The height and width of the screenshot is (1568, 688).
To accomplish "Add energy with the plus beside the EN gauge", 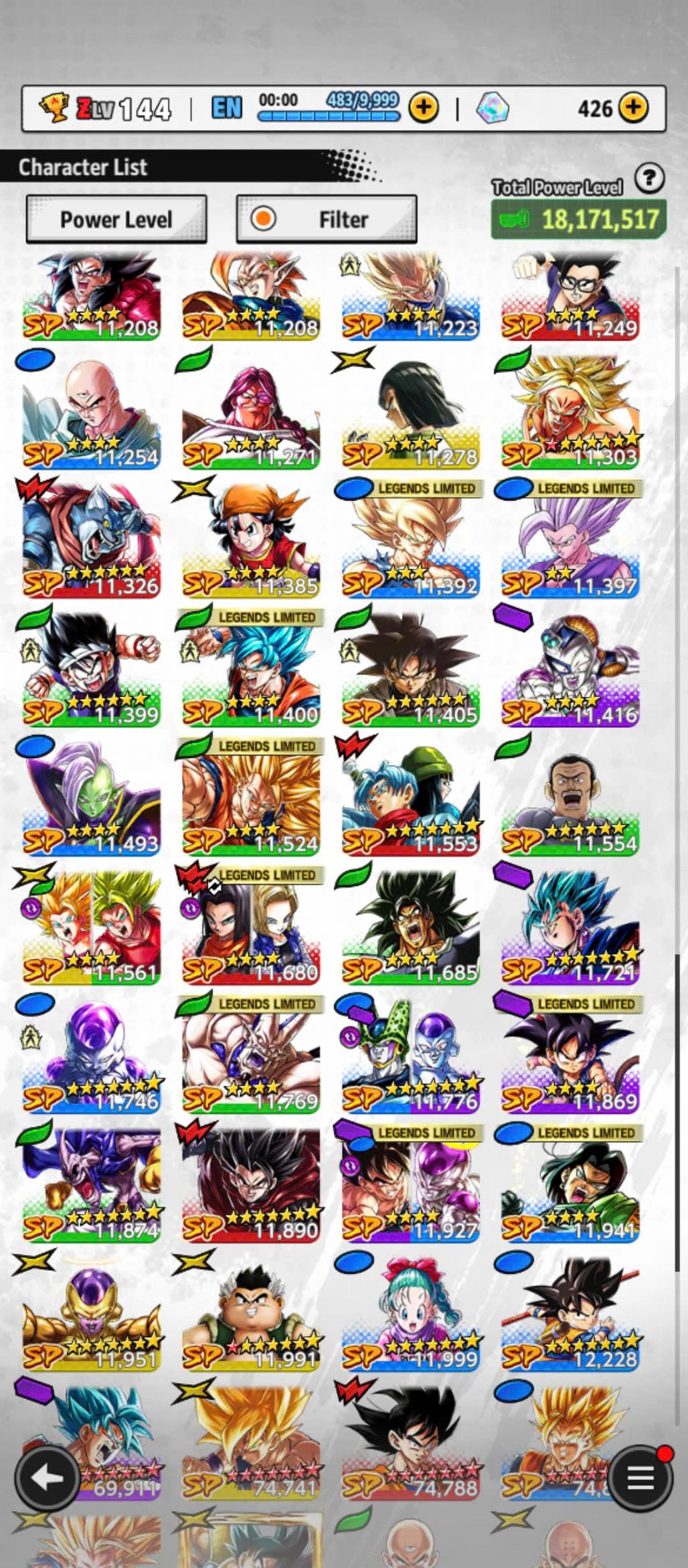I will [423, 108].
